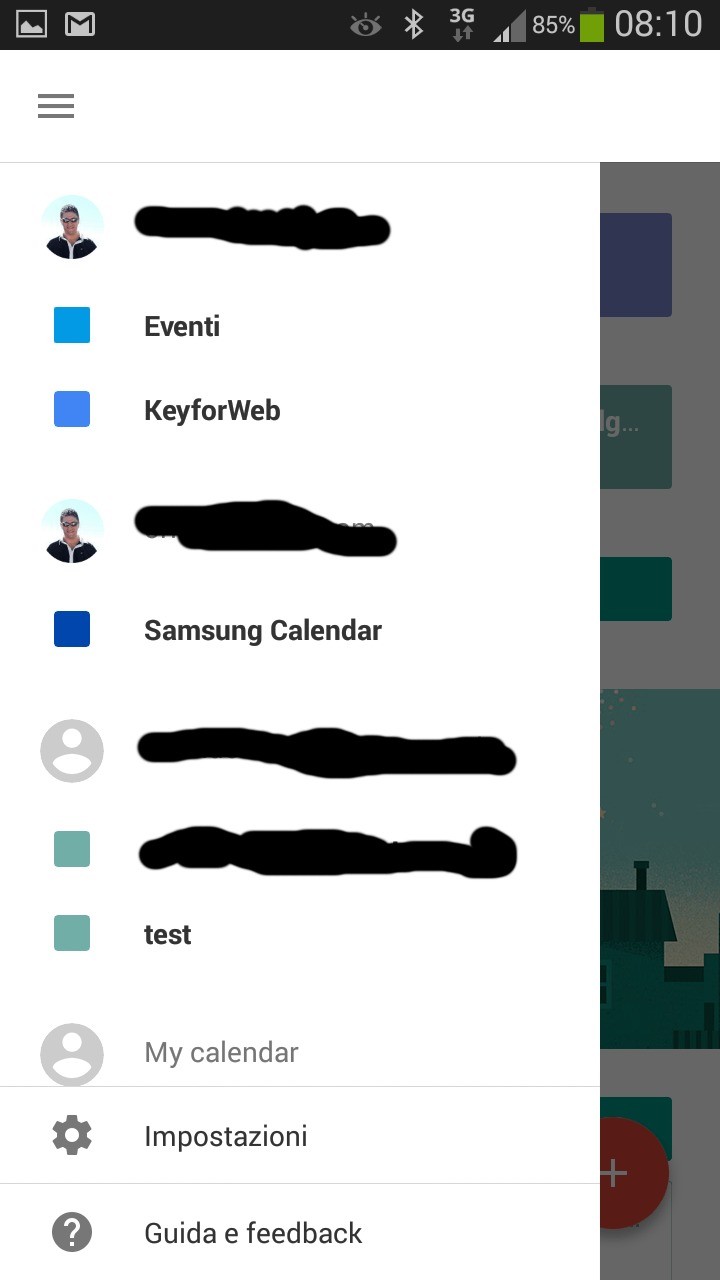This screenshot has height=1280, width=720.
Task: Open Impostazioni settings
Action: 225,1136
